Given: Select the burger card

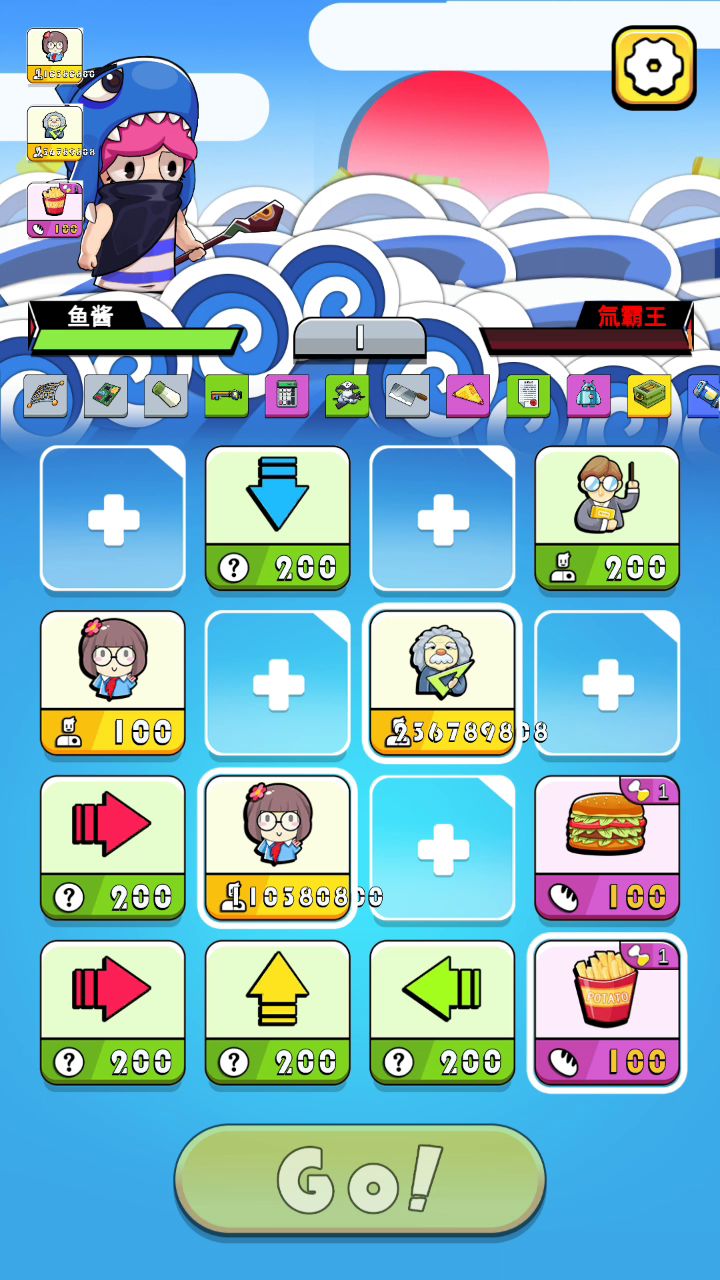Looking at the screenshot, I should [x=607, y=847].
